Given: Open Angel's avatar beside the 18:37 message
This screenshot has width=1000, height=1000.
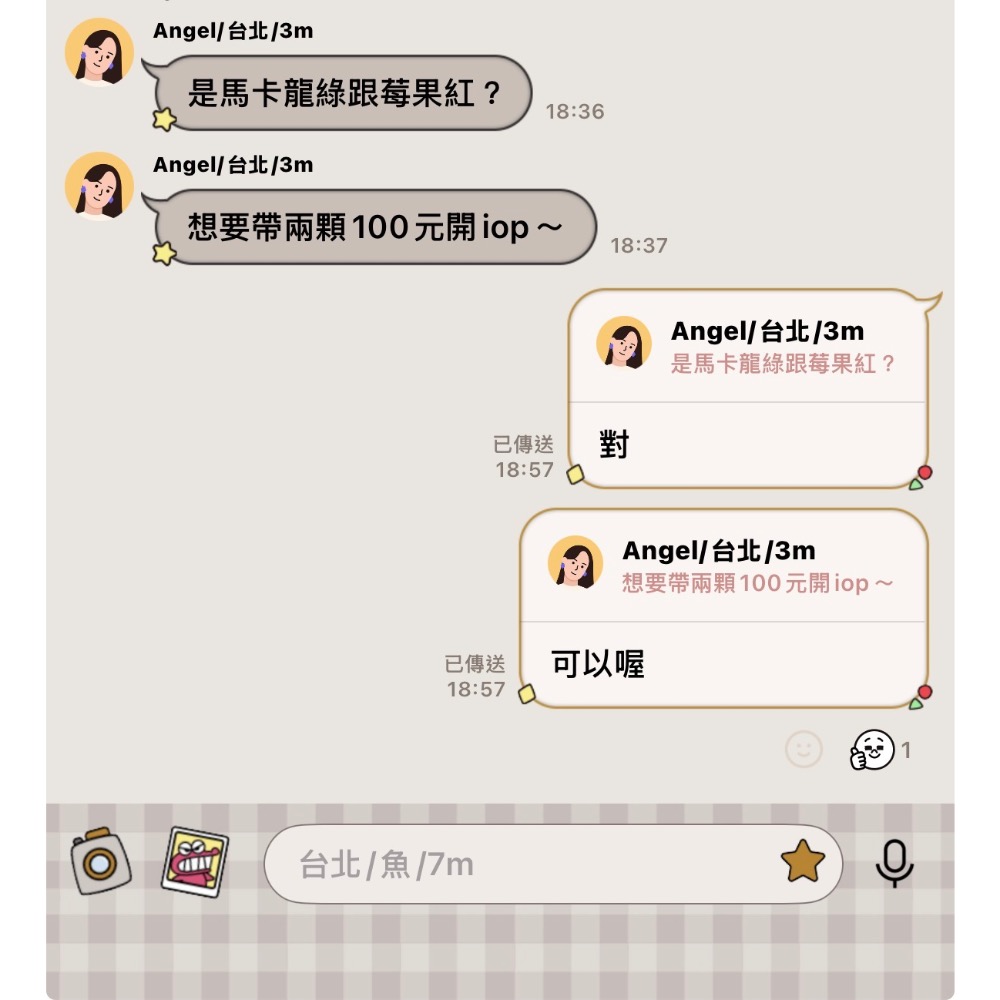Looking at the screenshot, I should pyautogui.click(x=99, y=186).
